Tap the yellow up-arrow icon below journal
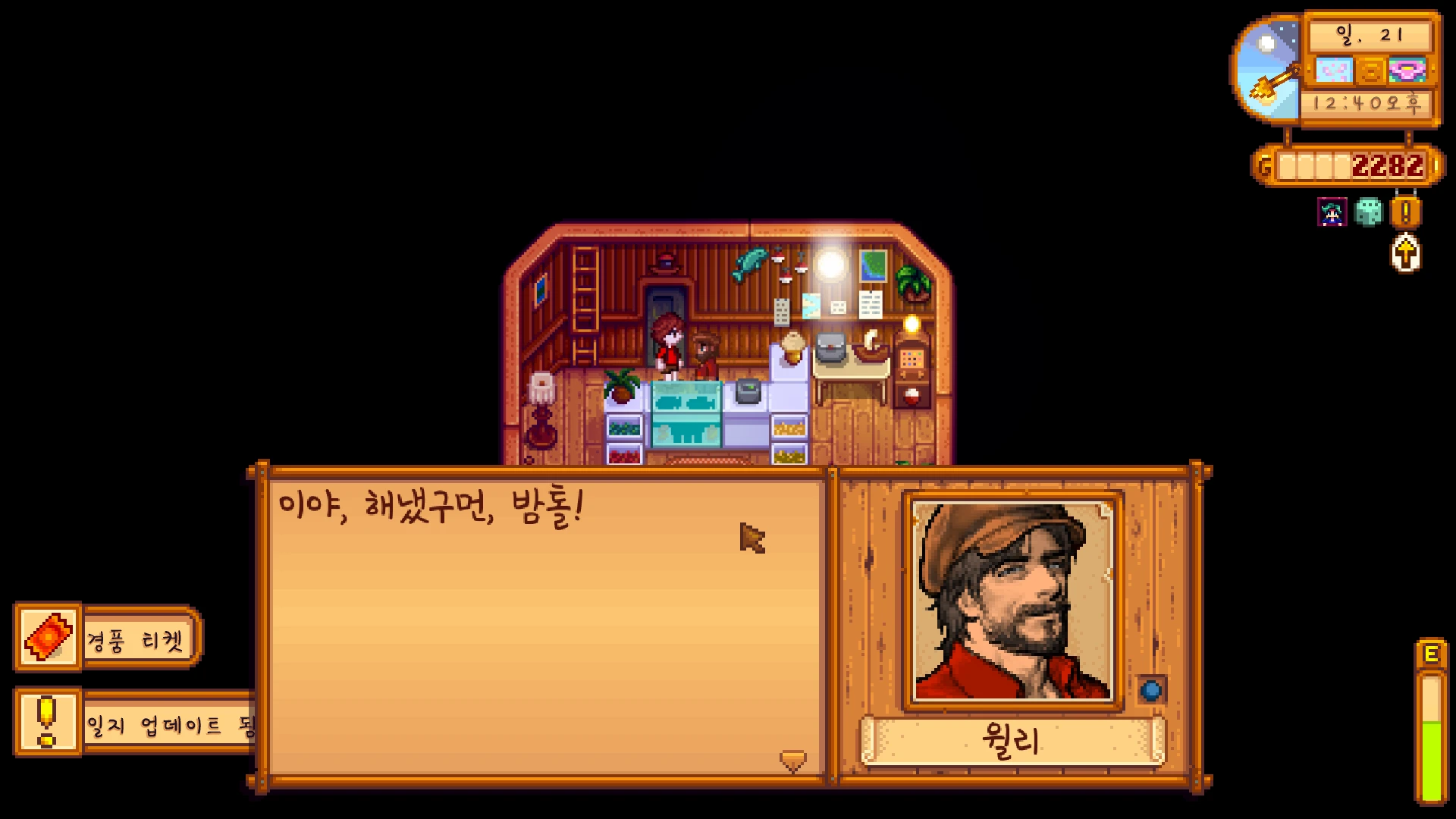The height and width of the screenshot is (819, 1456). [x=1405, y=253]
